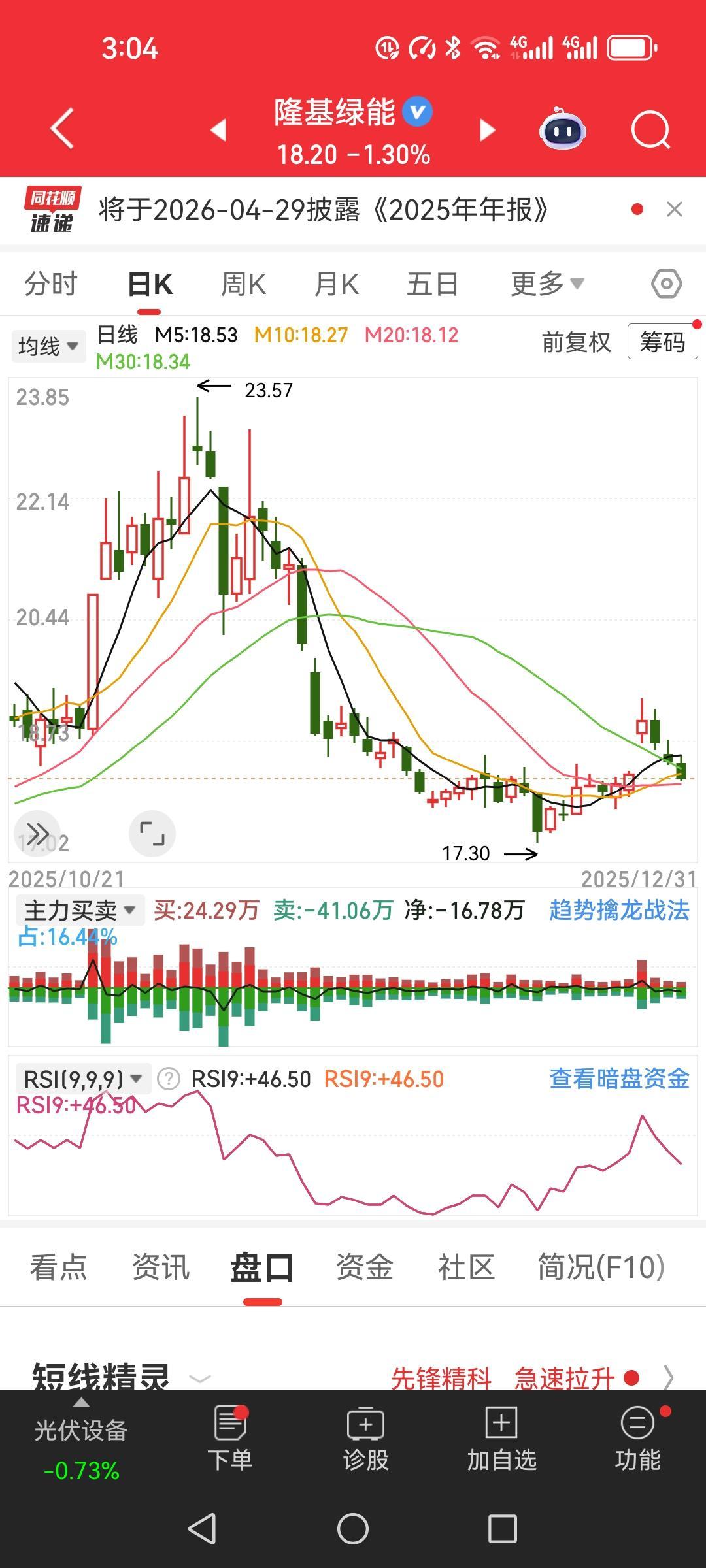Image resolution: width=706 pixels, height=1568 pixels.
Task: Select the 周K chart tab
Action: click(243, 284)
